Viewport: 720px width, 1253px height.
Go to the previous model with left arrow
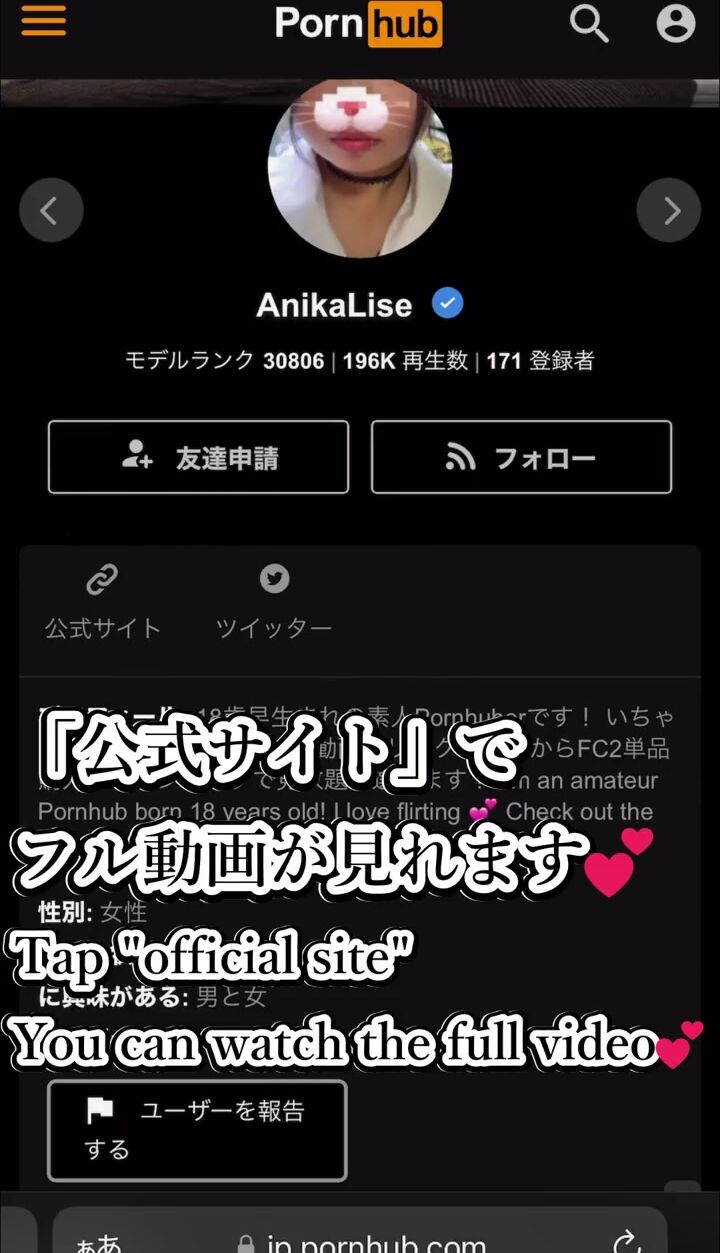[51, 210]
